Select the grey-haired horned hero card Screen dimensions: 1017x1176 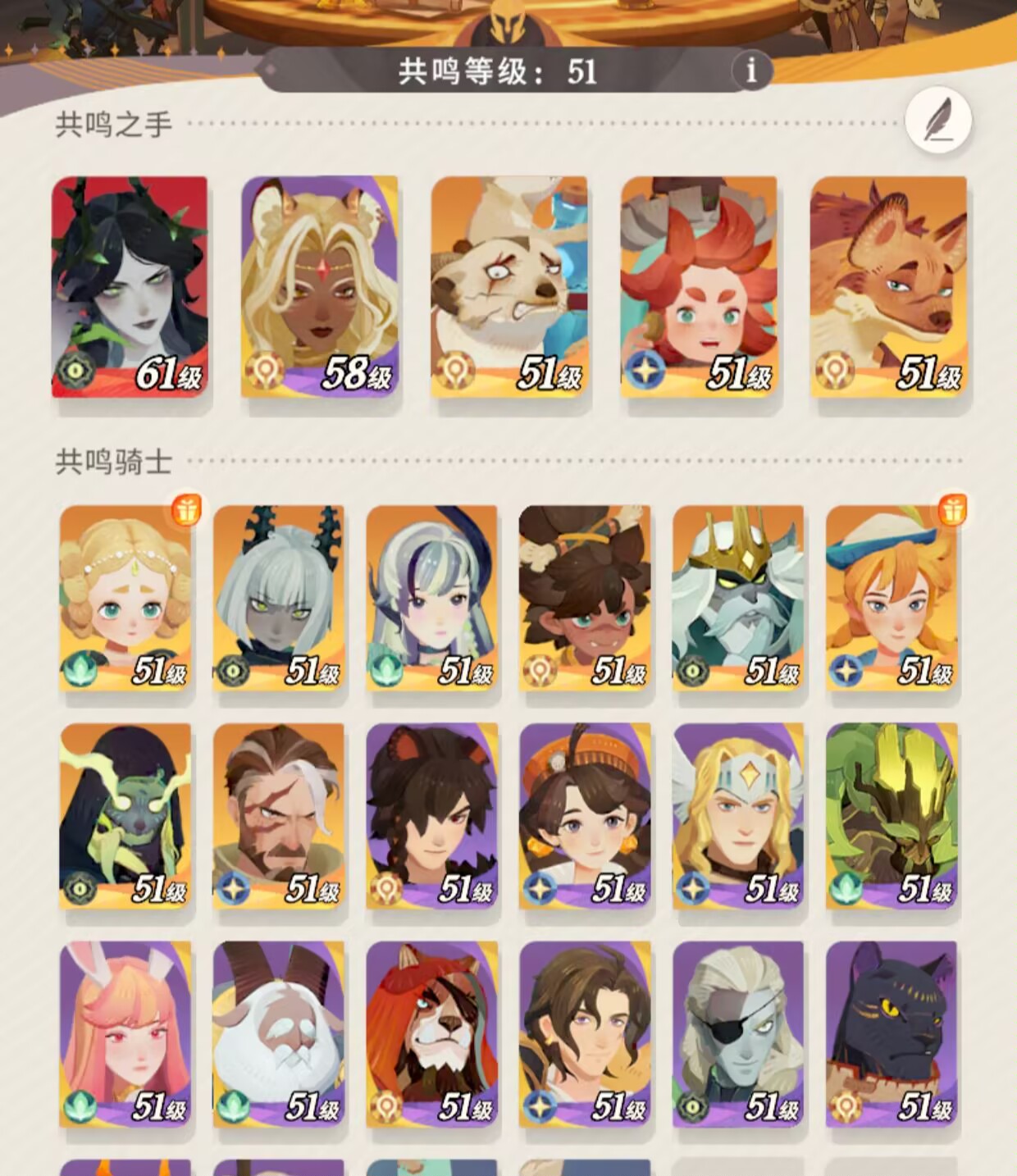point(279,598)
